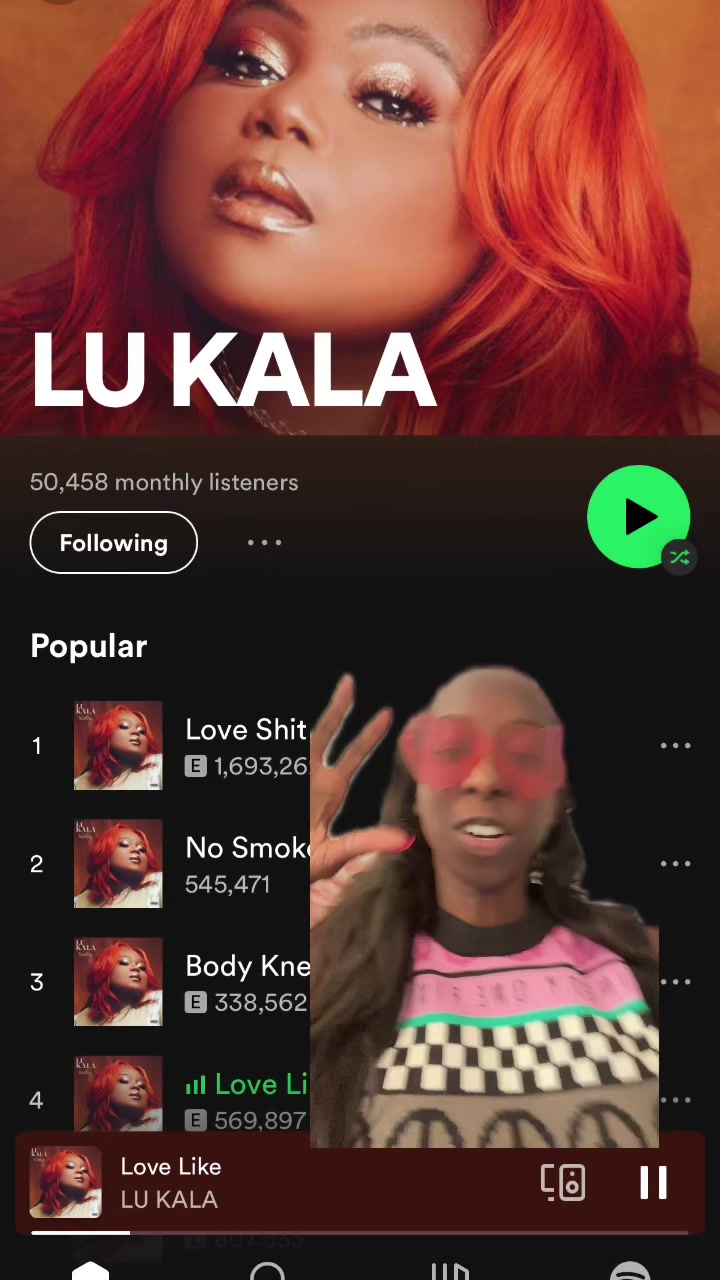Go to the Home tab
Screen dimensions: 720x1280
90,1270
